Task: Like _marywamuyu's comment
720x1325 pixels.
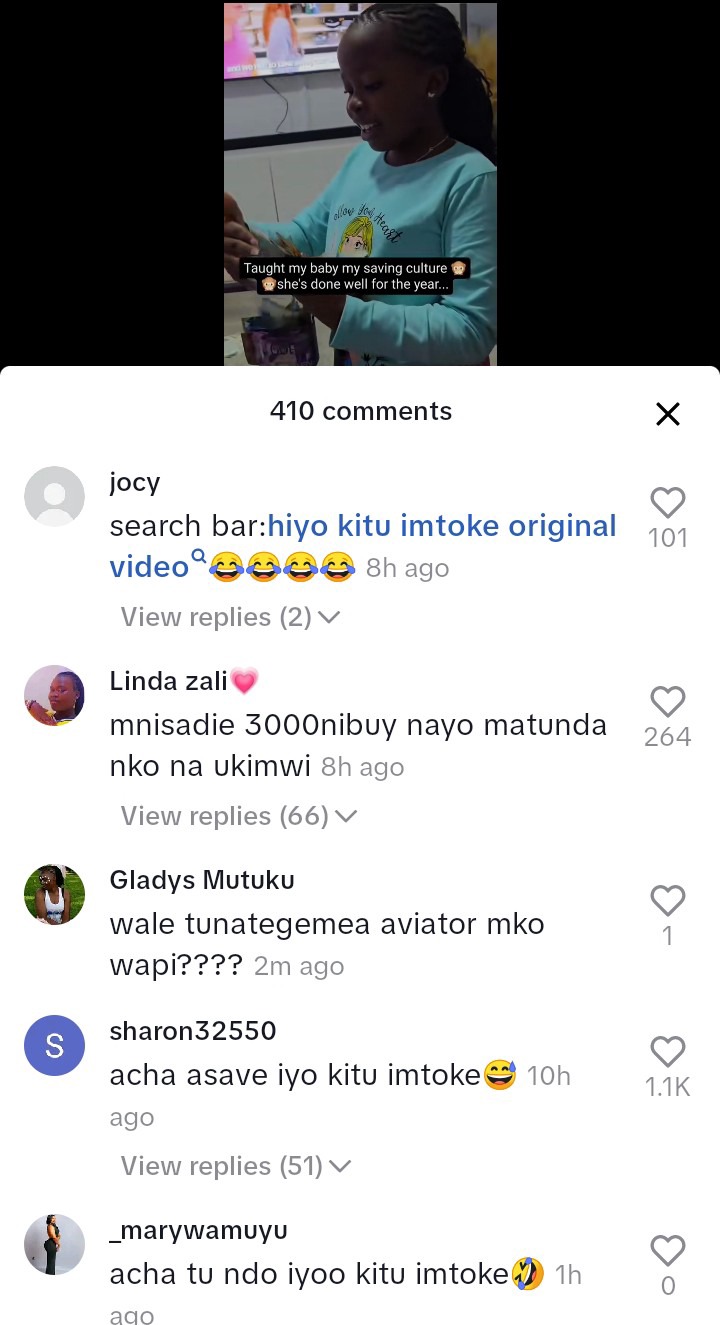Action: click(x=667, y=1251)
